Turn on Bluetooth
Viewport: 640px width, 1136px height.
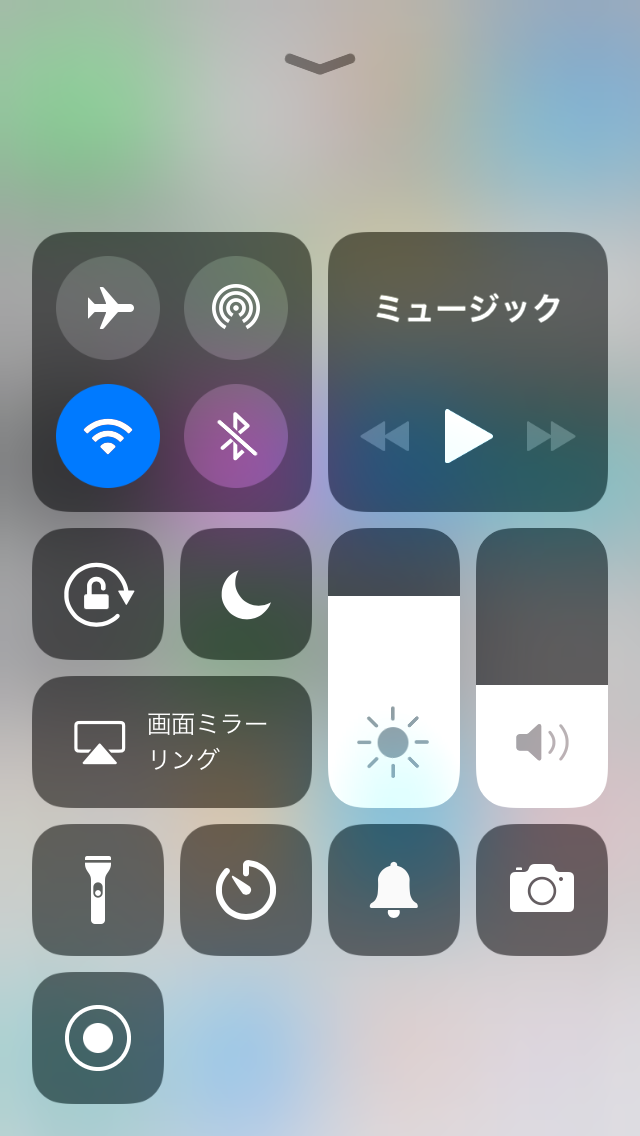pos(236,436)
